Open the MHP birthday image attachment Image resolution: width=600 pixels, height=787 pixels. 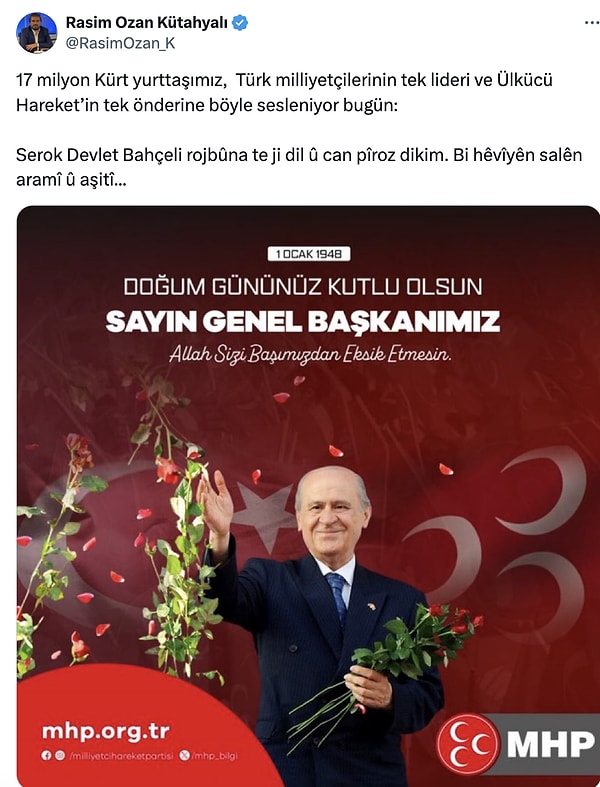click(308, 495)
